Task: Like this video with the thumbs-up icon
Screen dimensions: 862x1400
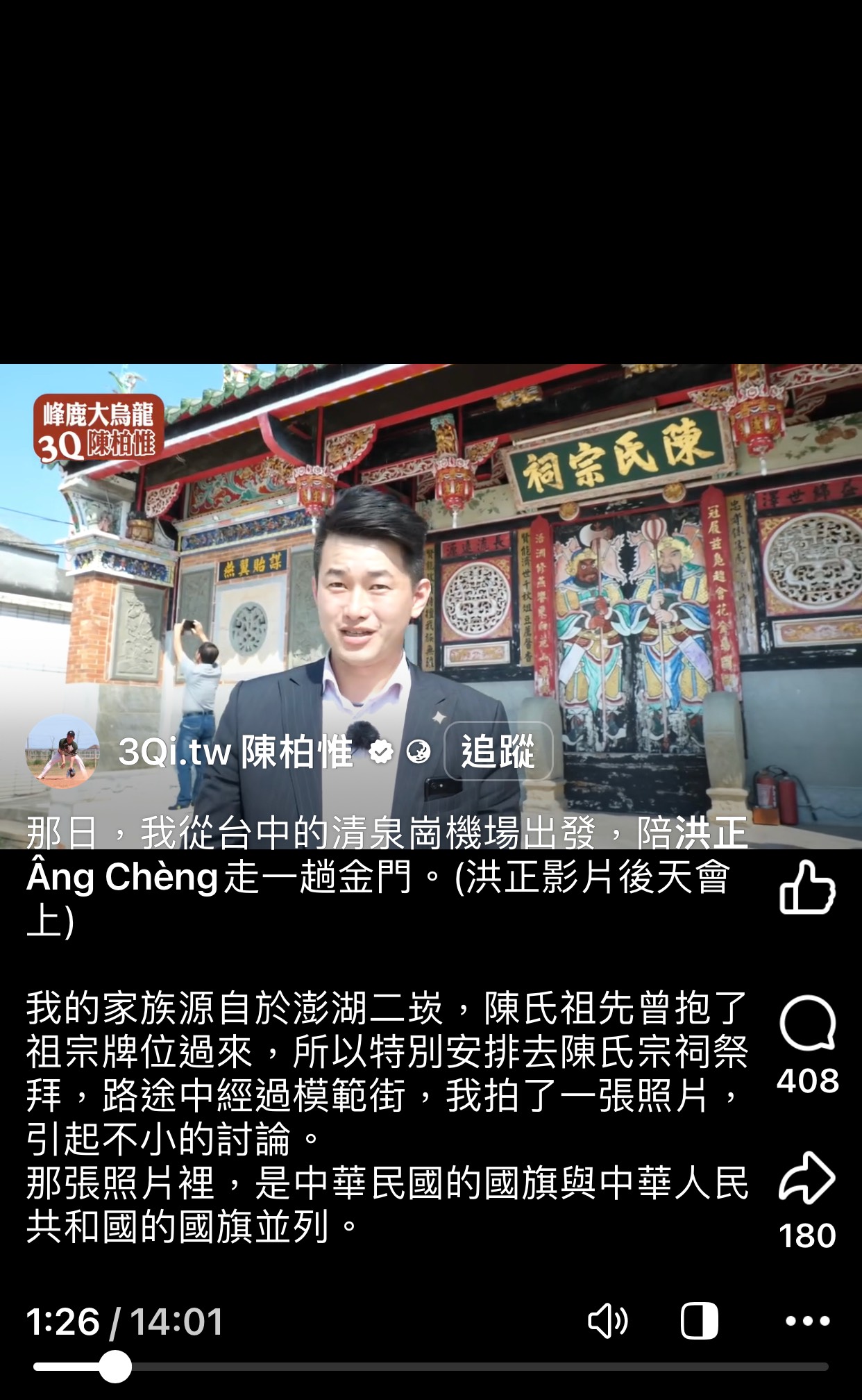Action: tap(807, 887)
